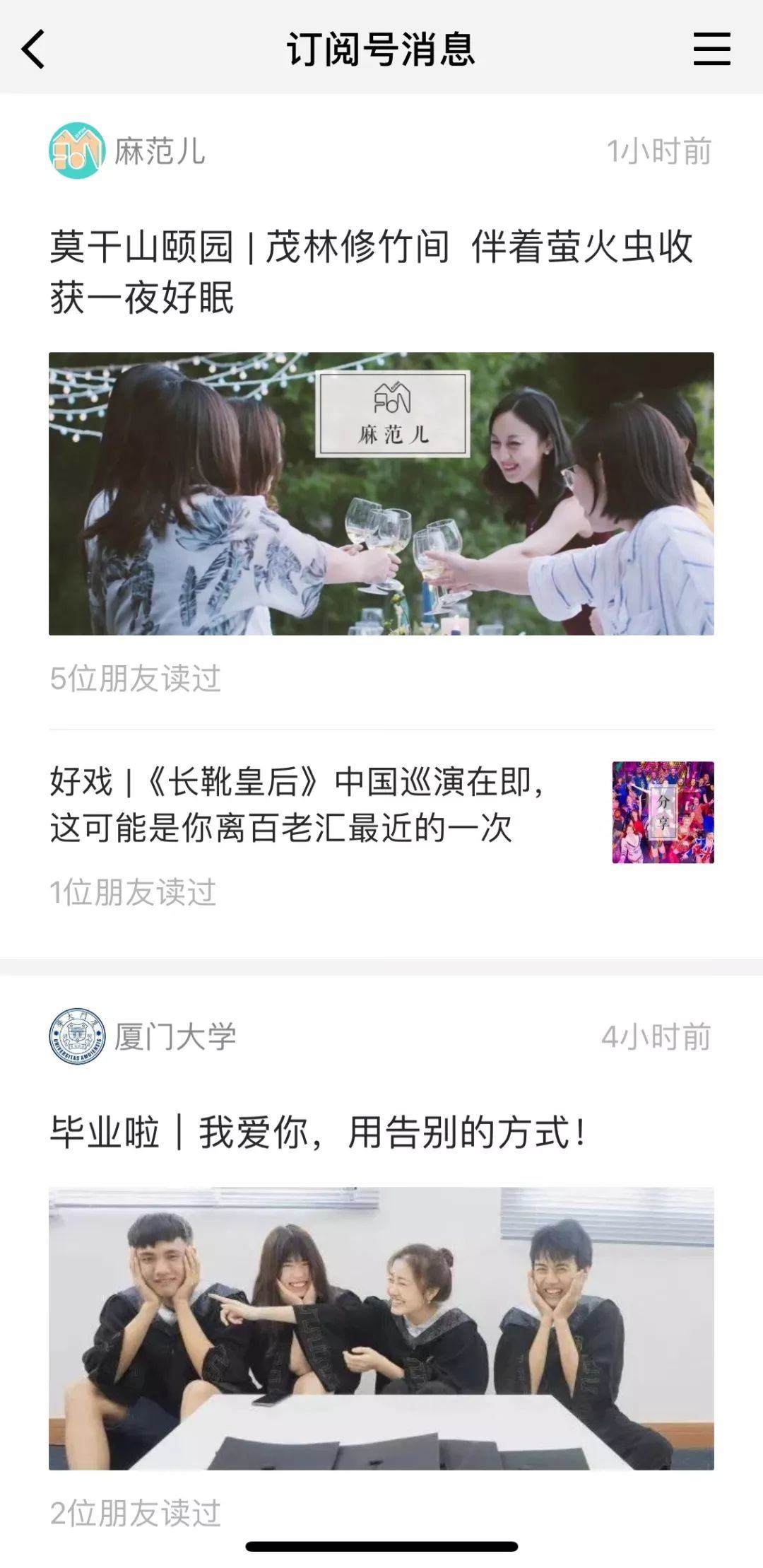Open the hamburger menu at top right
Image resolution: width=763 pixels, height=1568 pixels.
[711, 49]
